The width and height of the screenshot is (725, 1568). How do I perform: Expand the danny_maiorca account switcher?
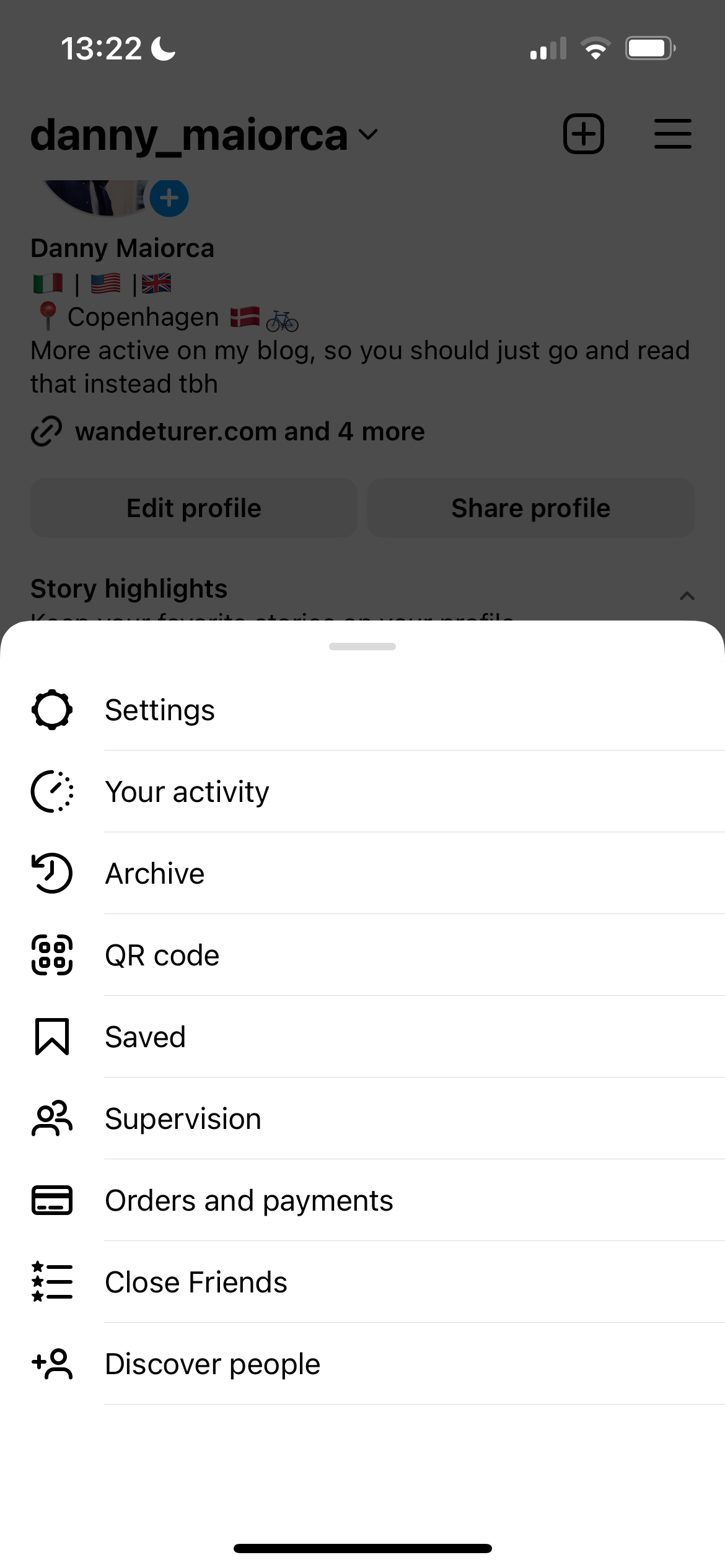click(x=368, y=135)
